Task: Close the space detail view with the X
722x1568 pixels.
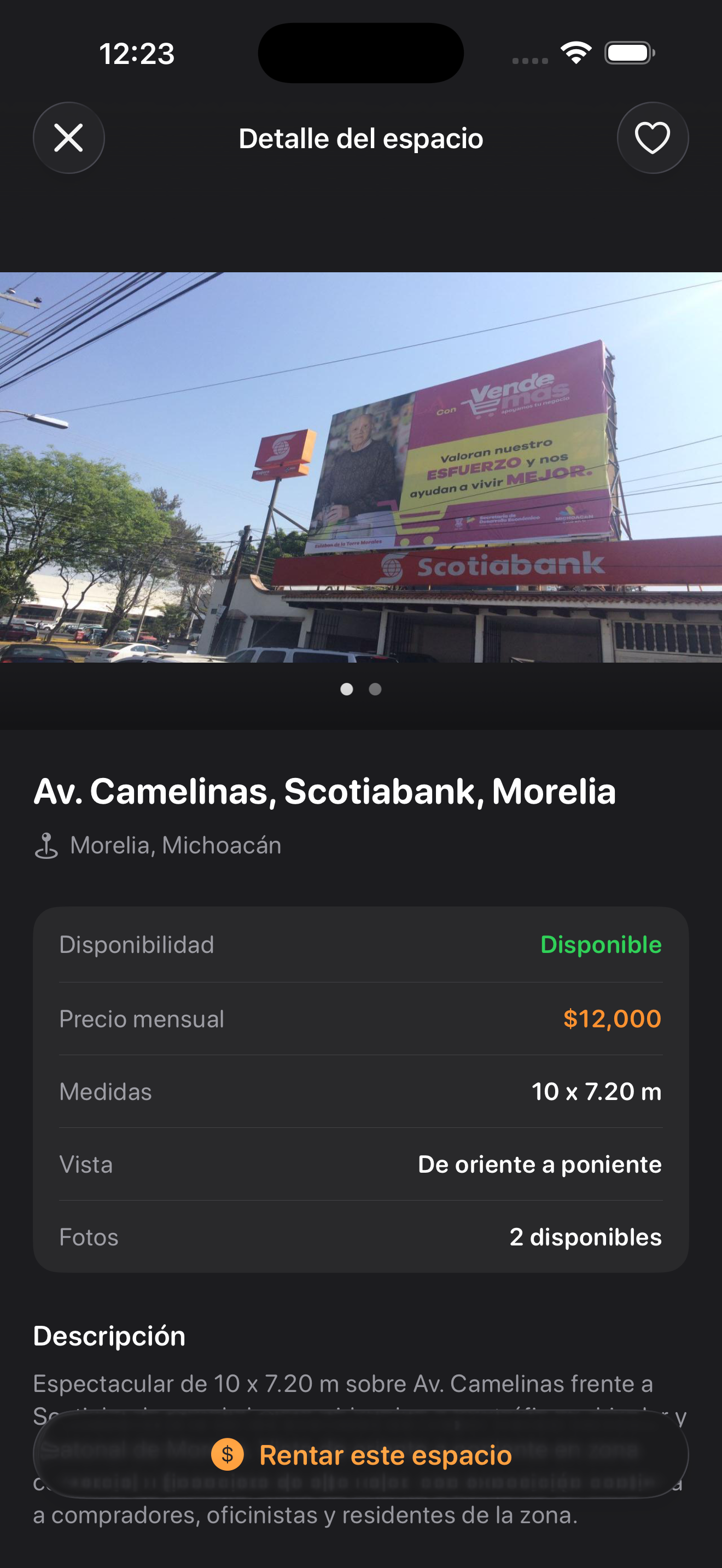Action: click(69, 138)
